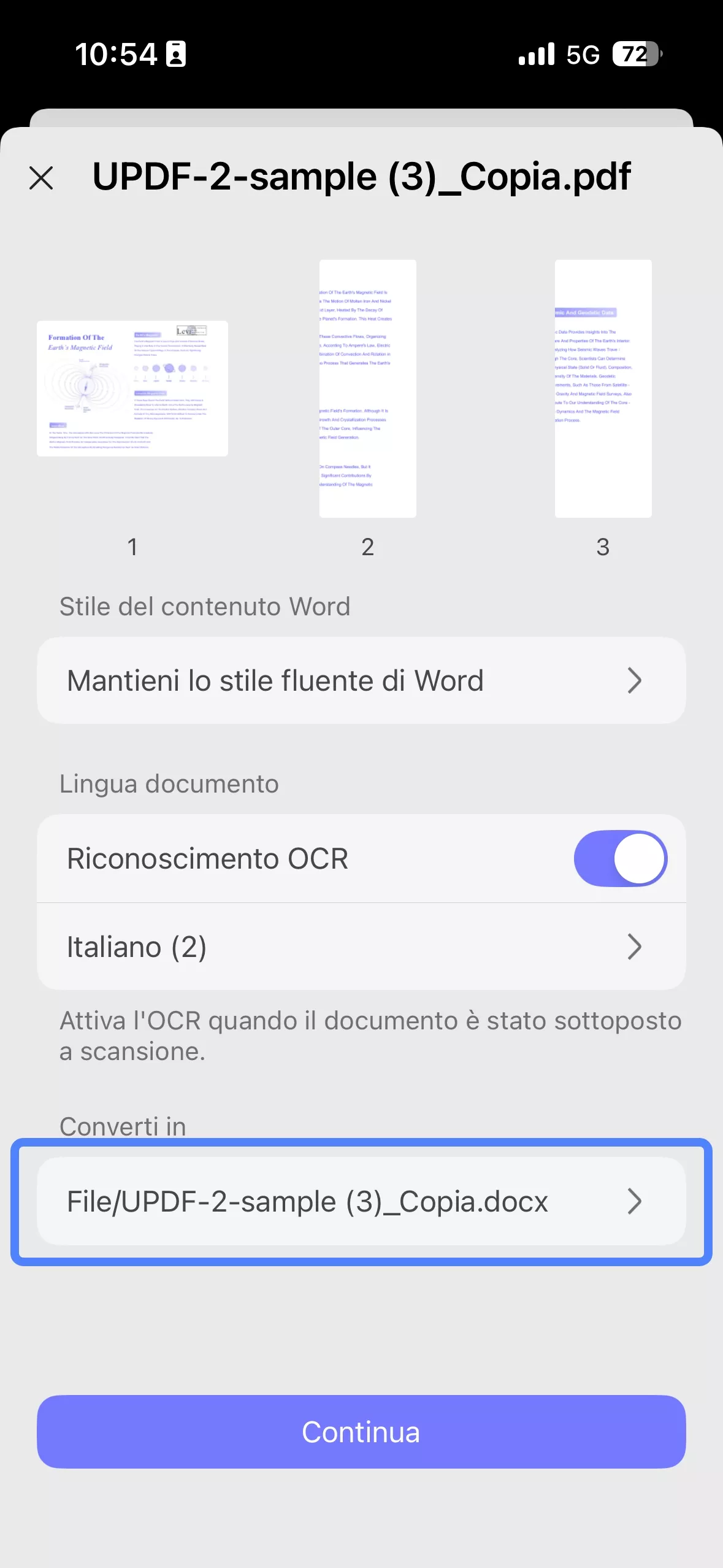Change output file UPDF-2-sample (3)_Copia.docx destination
Screen dimensions: 723x1568
[361, 1201]
